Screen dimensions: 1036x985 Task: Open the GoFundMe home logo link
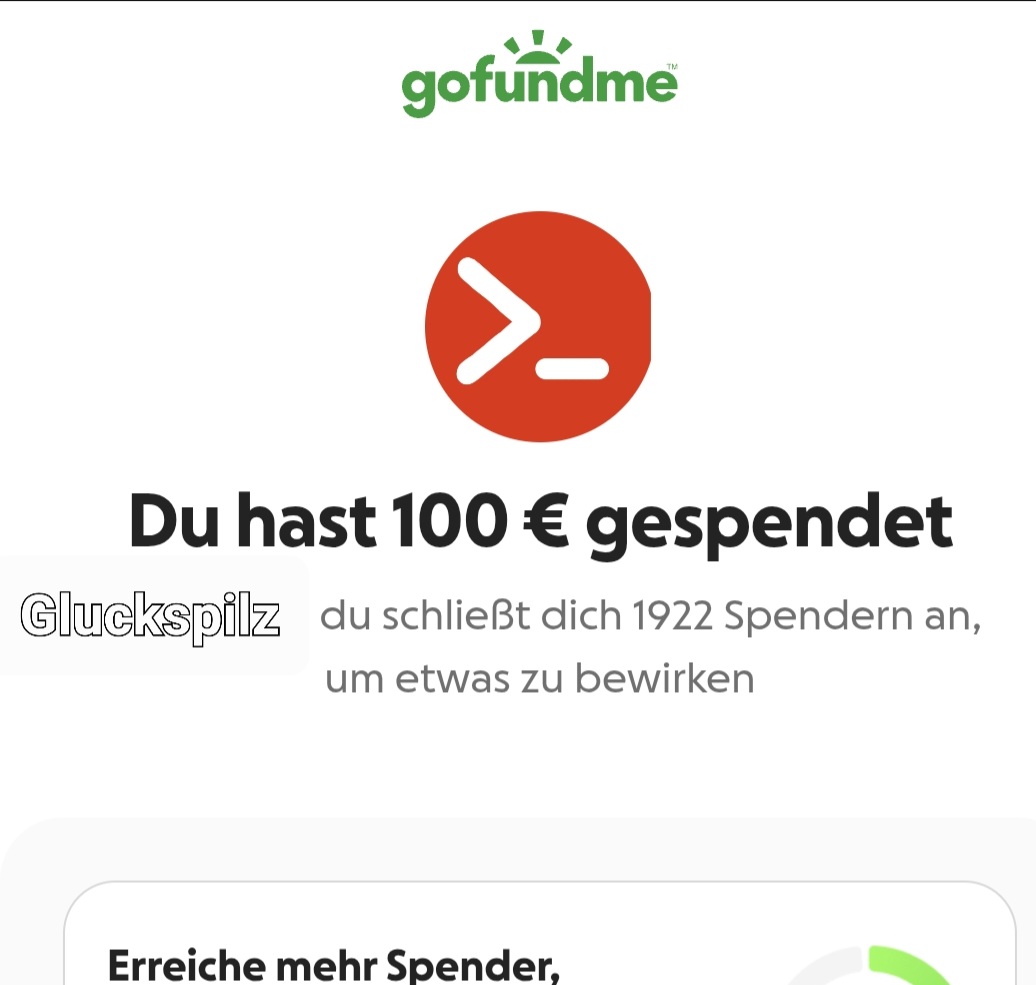point(539,77)
